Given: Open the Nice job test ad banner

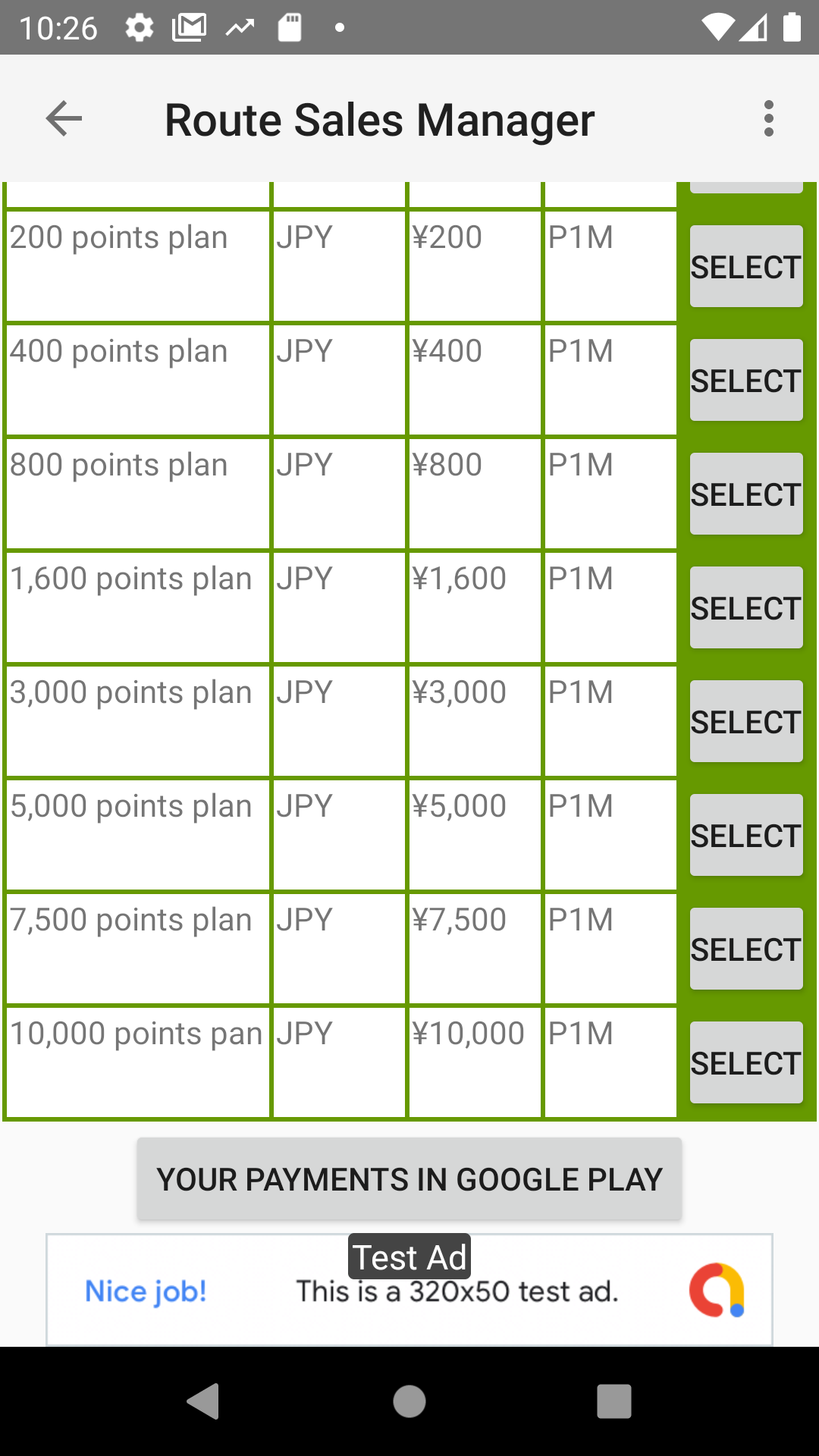Looking at the screenshot, I should pyautogui.click(x=409, y=1290).
